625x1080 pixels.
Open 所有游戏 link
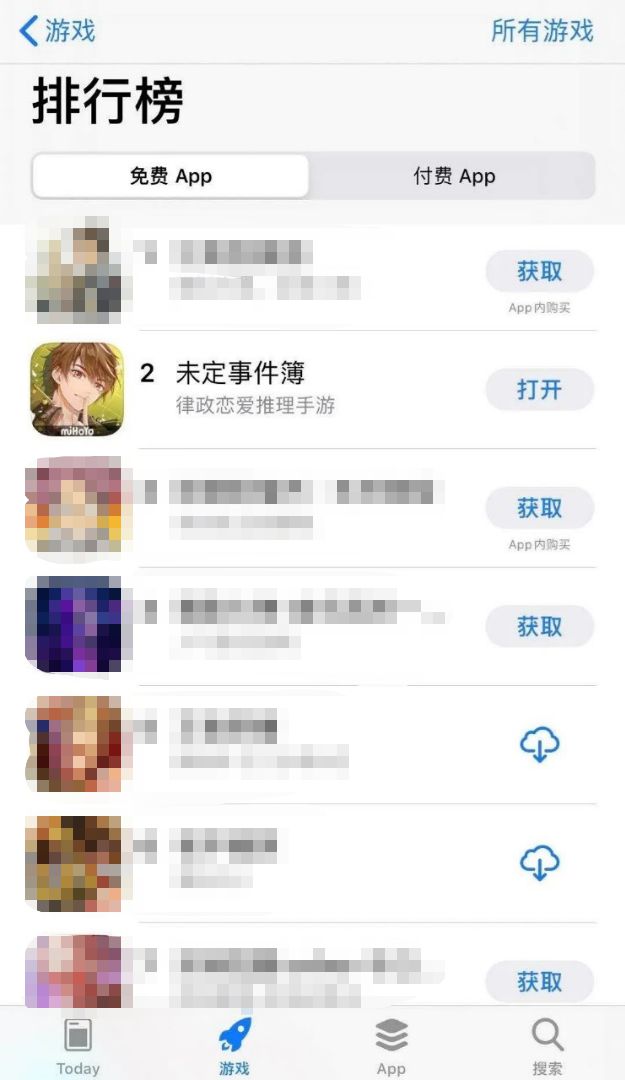click(x=542, y=30)
